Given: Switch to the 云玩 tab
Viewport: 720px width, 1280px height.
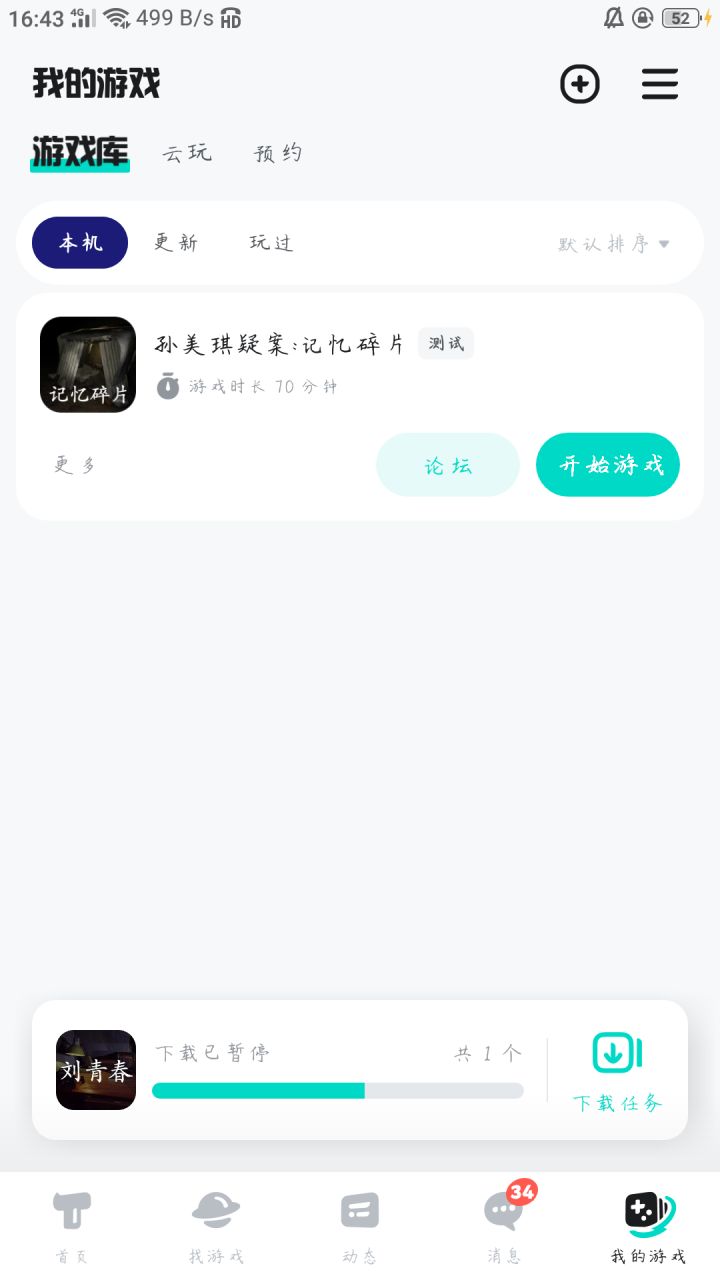Looking at the screenshot, I should 187,153.
